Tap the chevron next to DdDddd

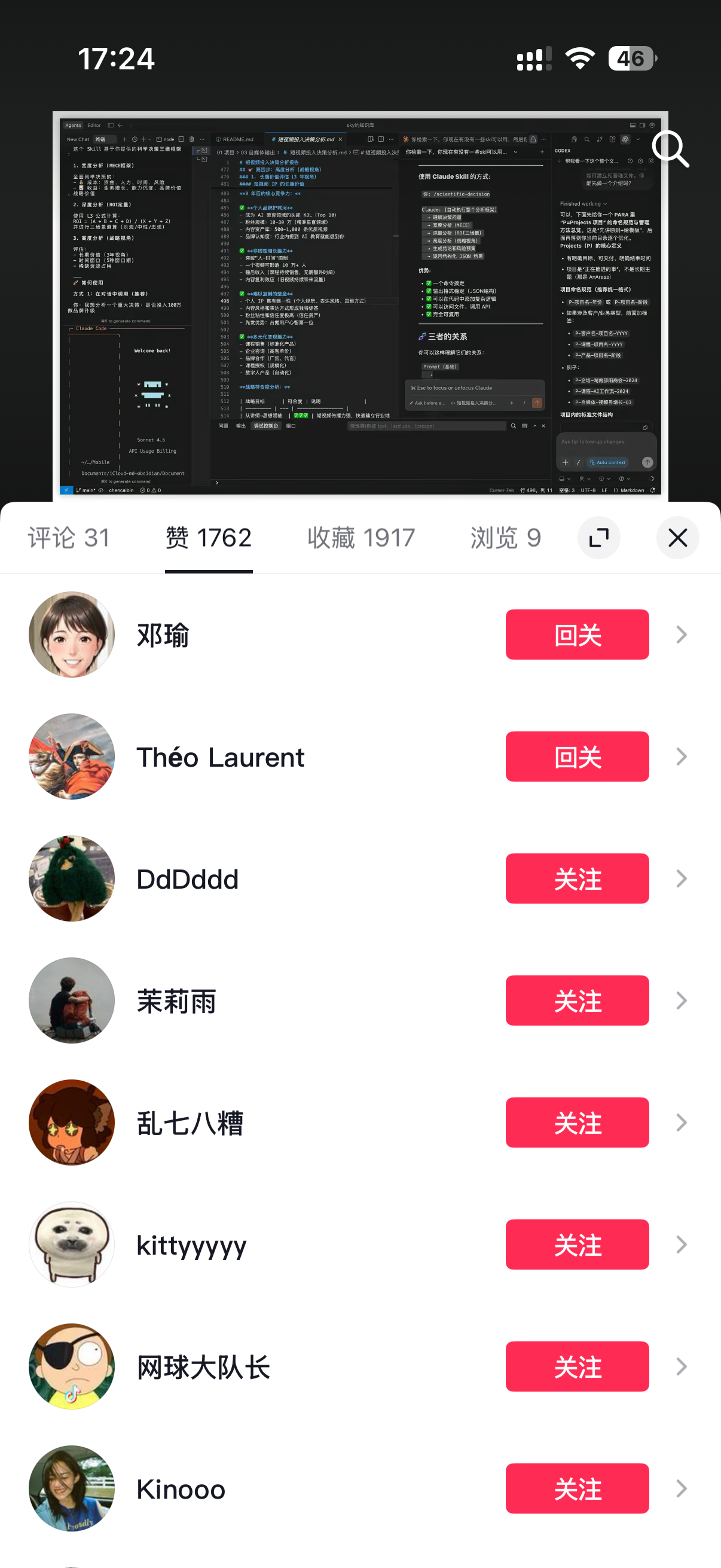click(681, 878)
